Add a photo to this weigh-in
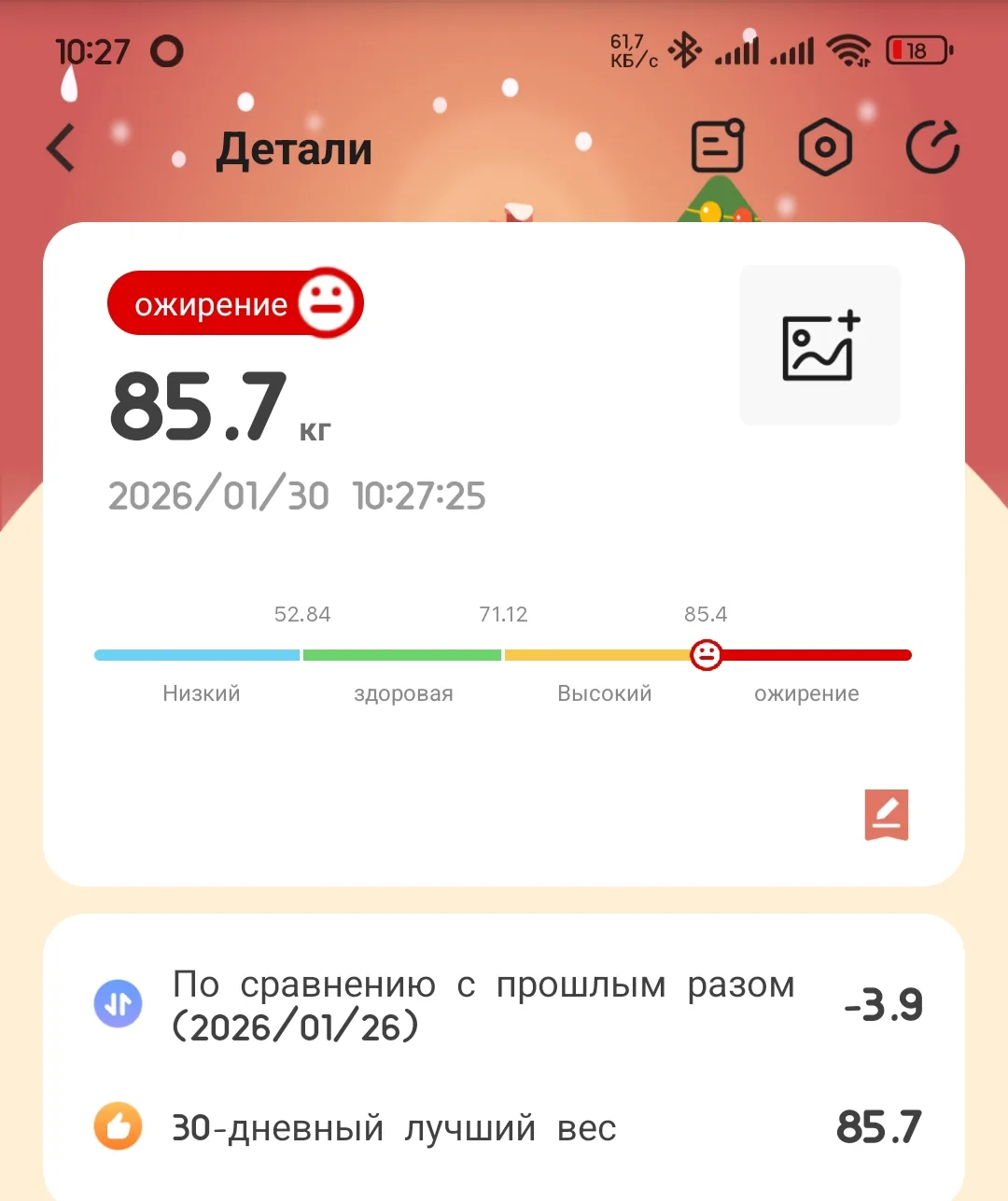 [819, 346]
